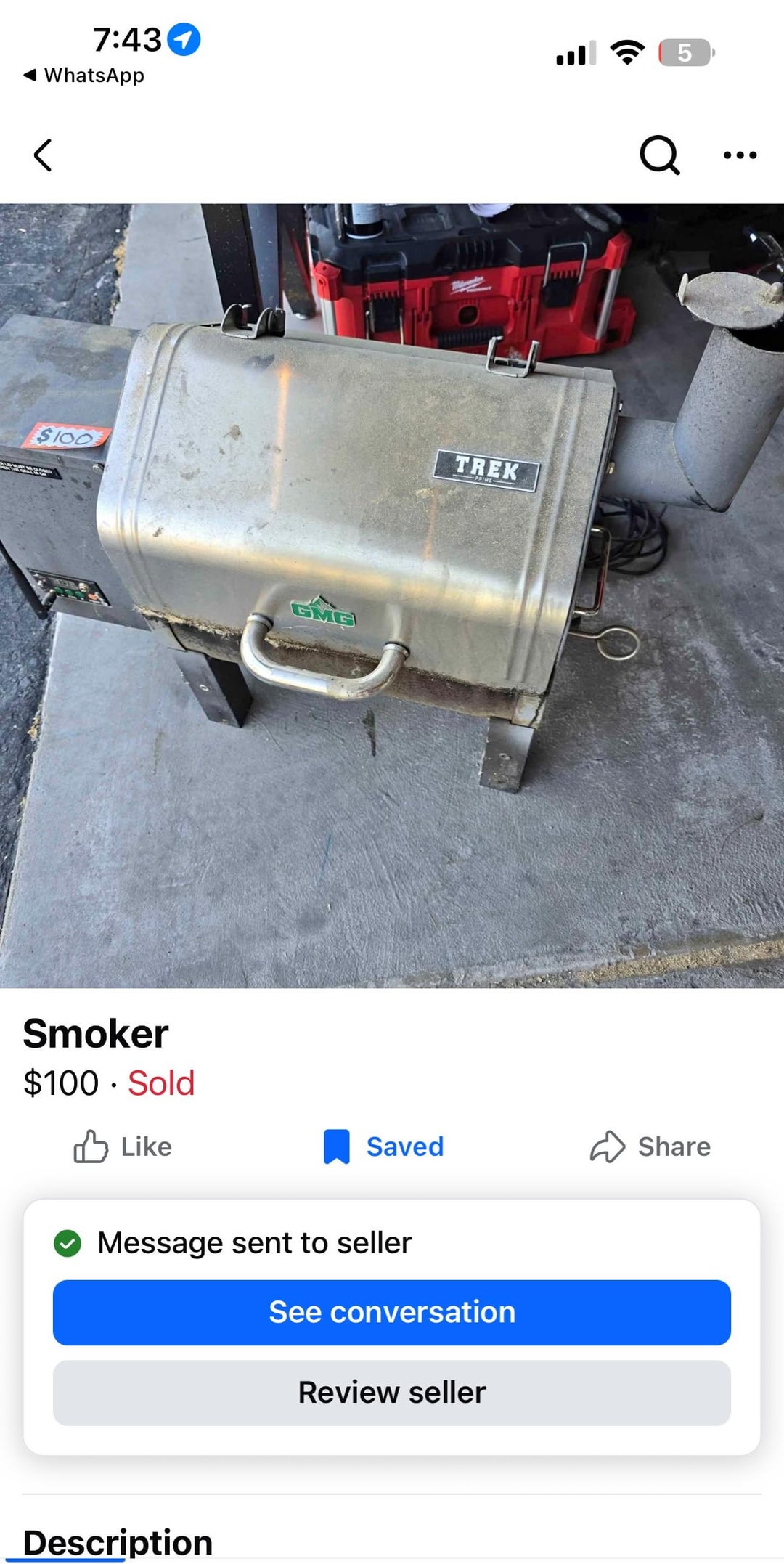
Task: Unsave this listing via Saved bookmark
Action: (383, 1147)
